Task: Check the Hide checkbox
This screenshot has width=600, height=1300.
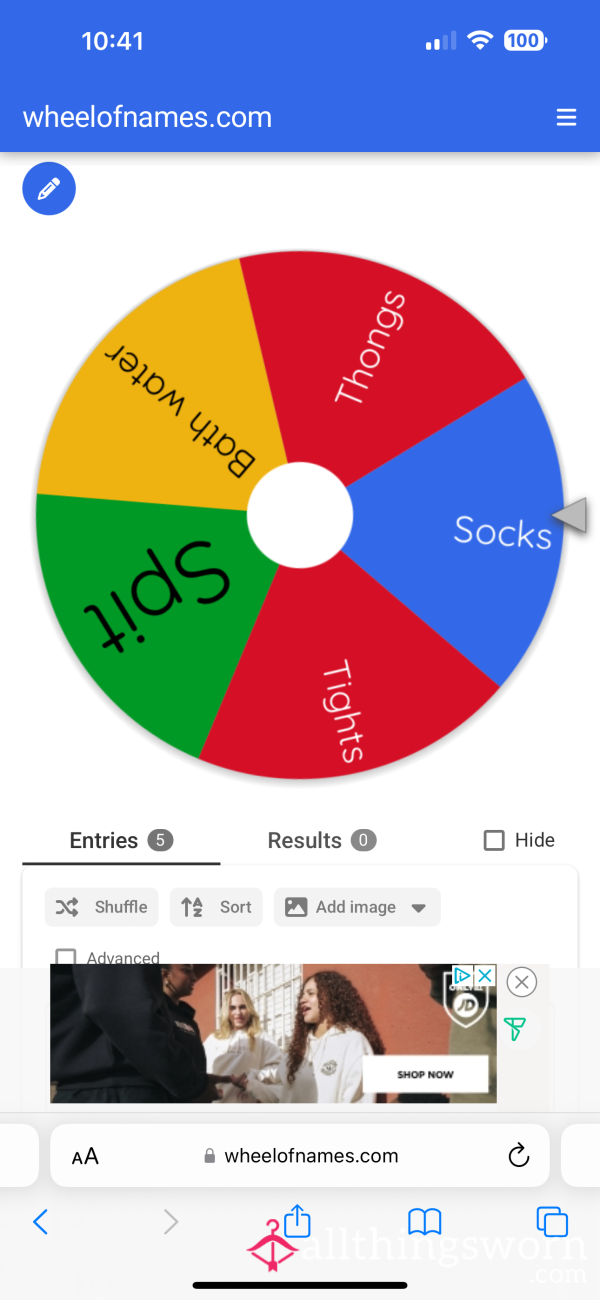Action: point(494,840)
